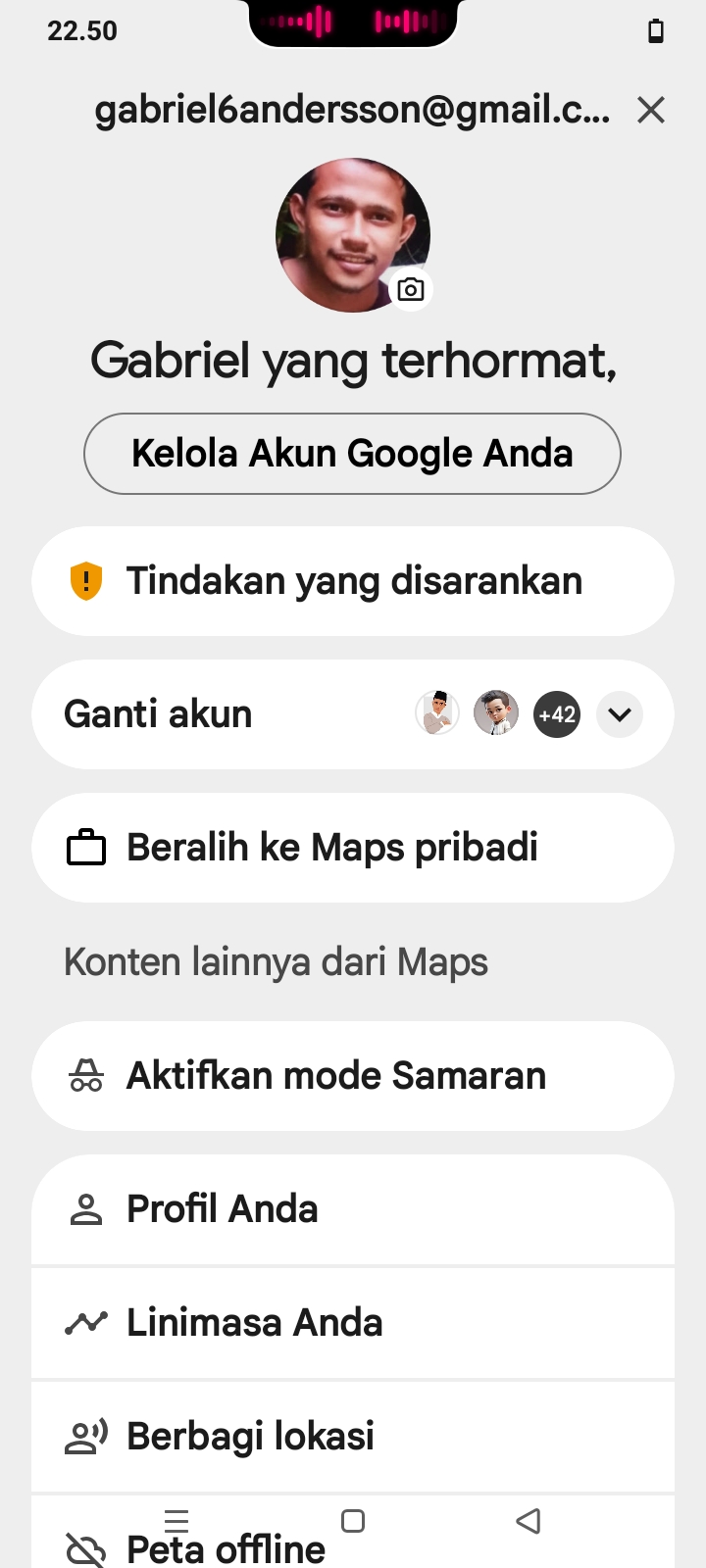Viewport: 706px width, 1568px height.
Task: Go back using system back button
Action: pos(529,1521)
